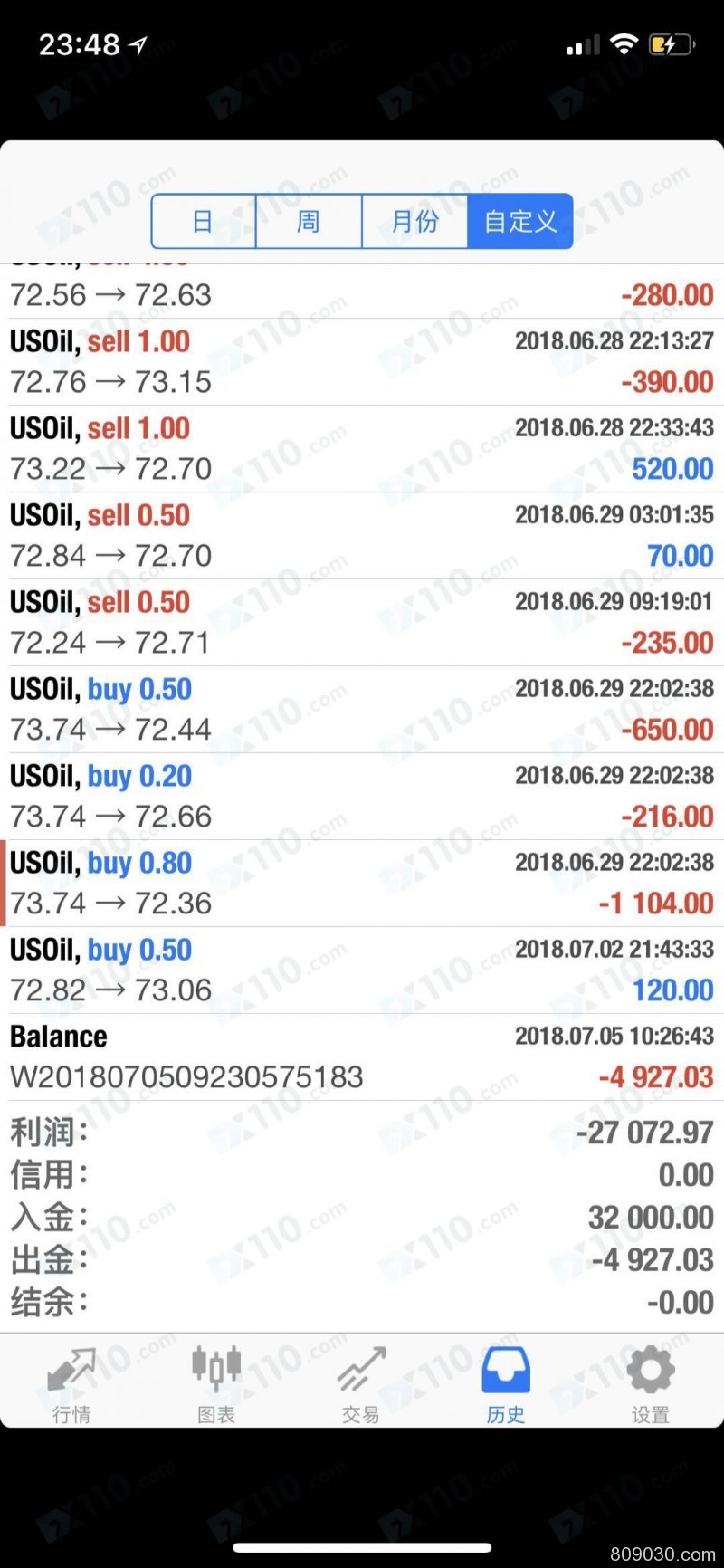Tap the USOil buy trade with 120.00 profit
This screenshot has width=724, height=1568.
coord(362,970)
